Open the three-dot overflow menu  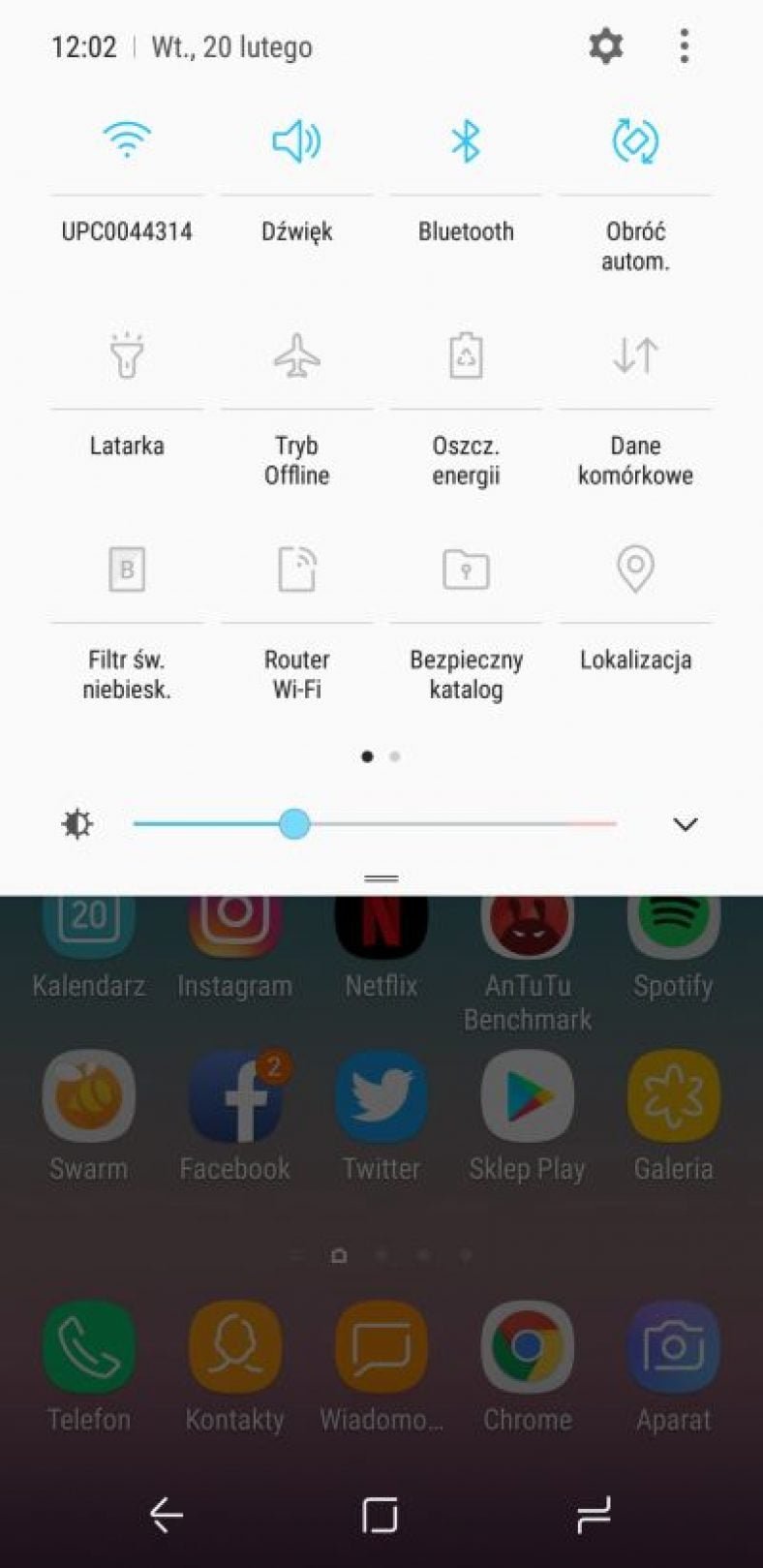click(x=685, y=46)
